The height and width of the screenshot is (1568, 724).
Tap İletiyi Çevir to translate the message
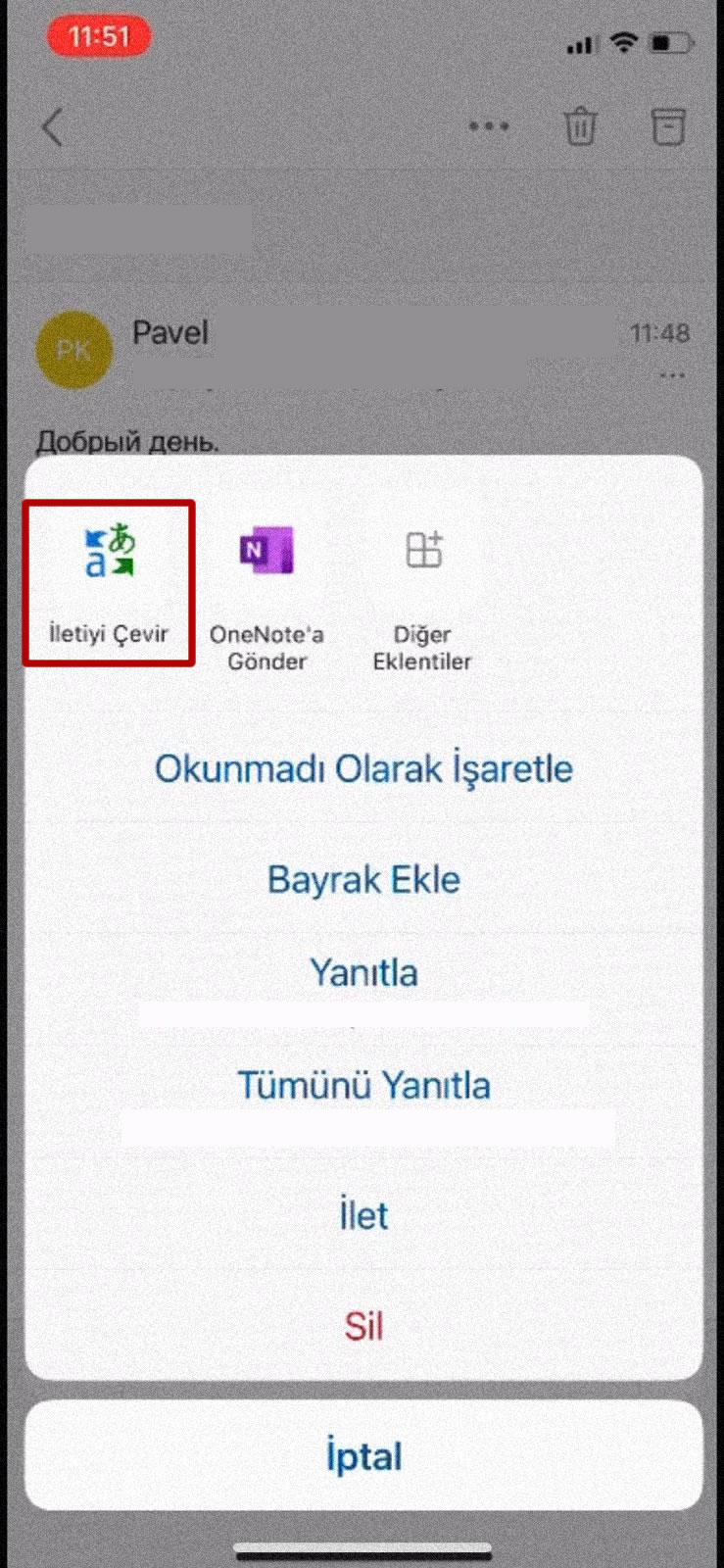point(109,583)
